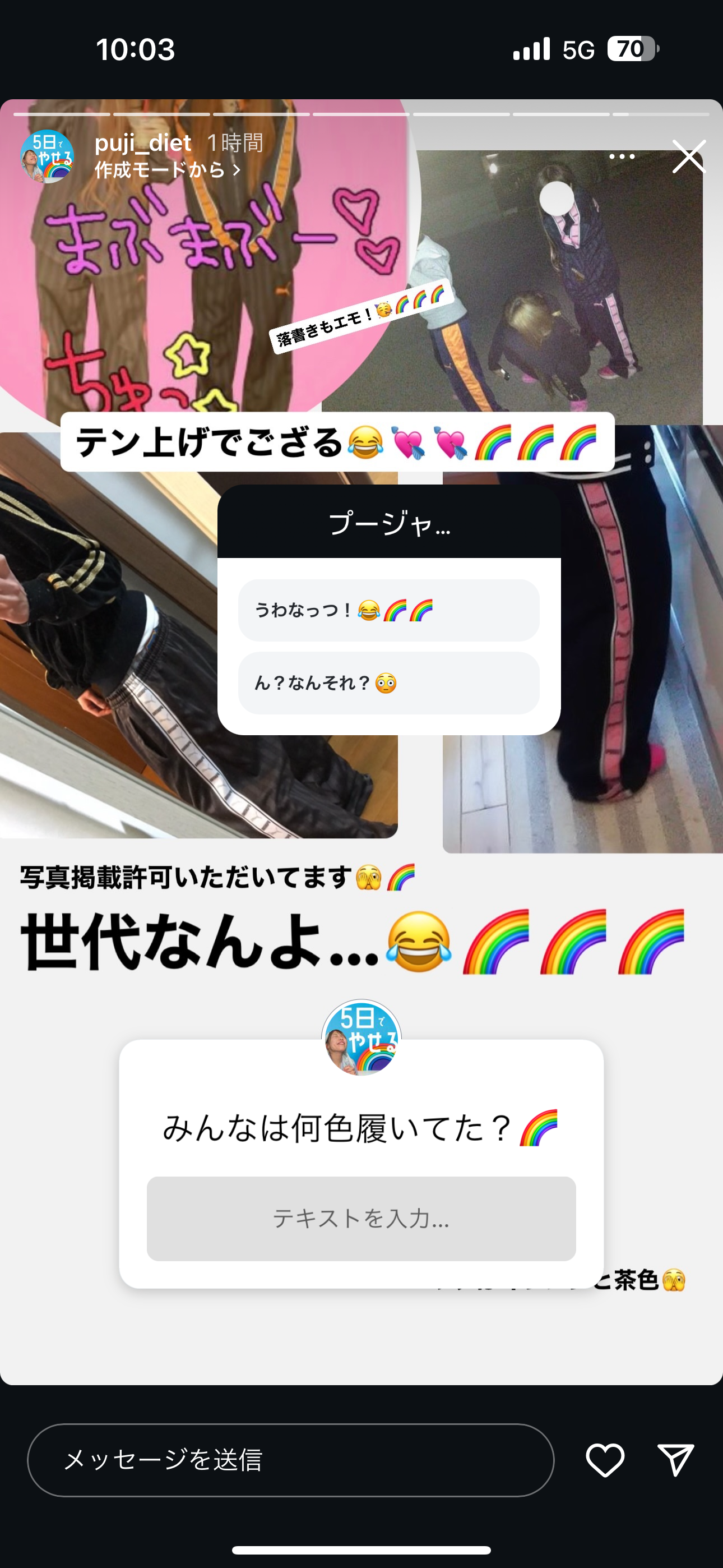Open puji_diet username

(x=143, y=143)
